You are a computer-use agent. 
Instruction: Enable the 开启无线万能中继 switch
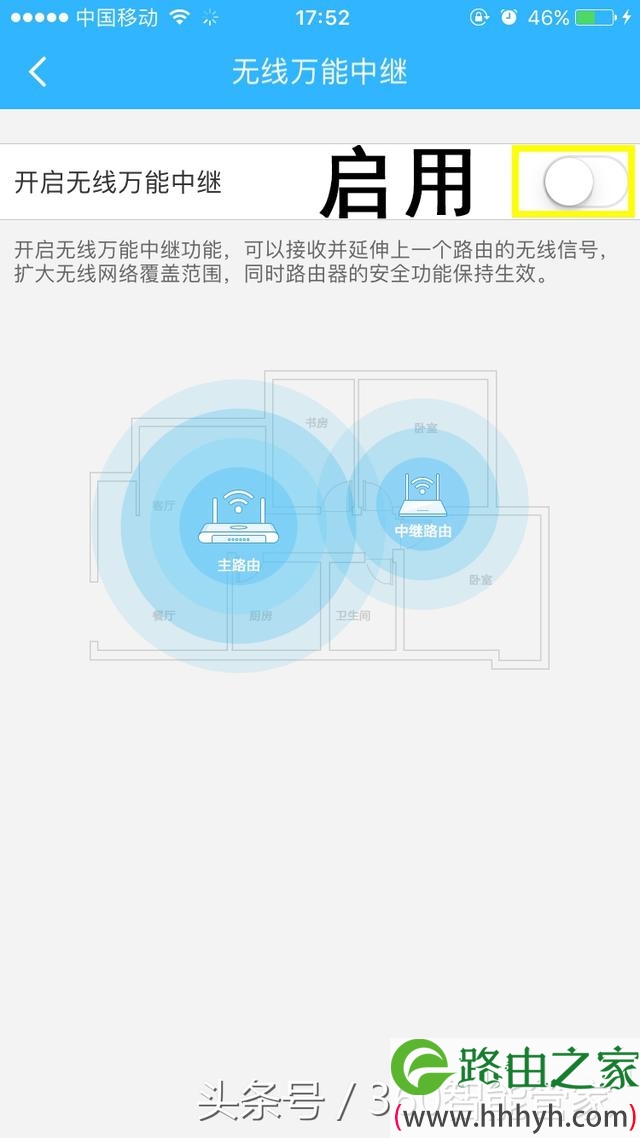click(585, 181)
